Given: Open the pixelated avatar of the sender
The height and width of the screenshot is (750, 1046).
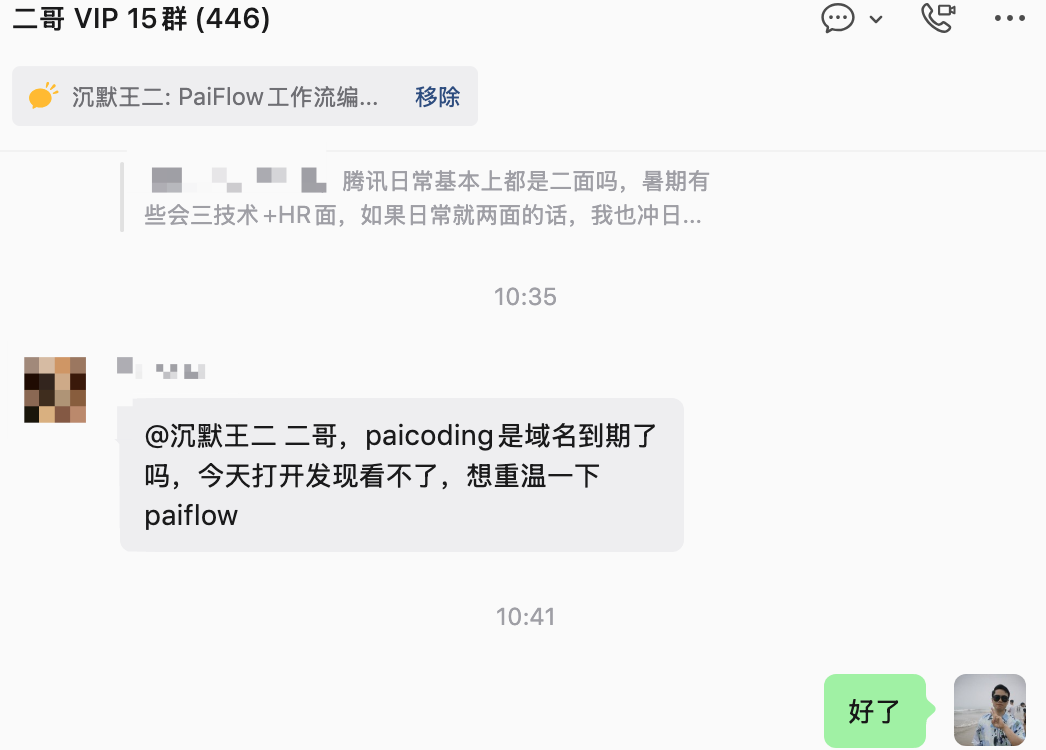Looking at the screenshot, I should pyautogui.click(x=55, y=390).
